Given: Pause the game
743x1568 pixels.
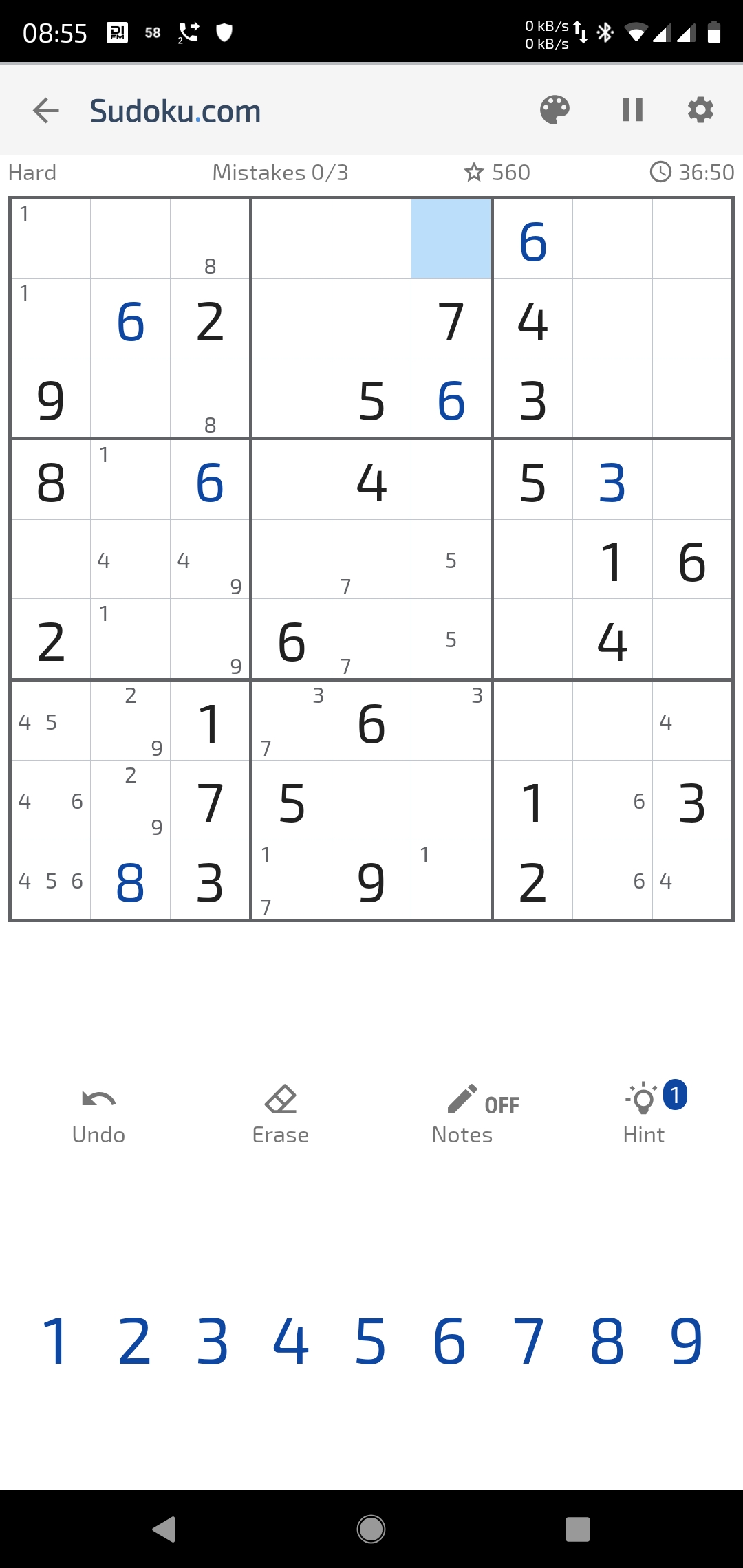Looking at the screenshot, I should 632,110.
